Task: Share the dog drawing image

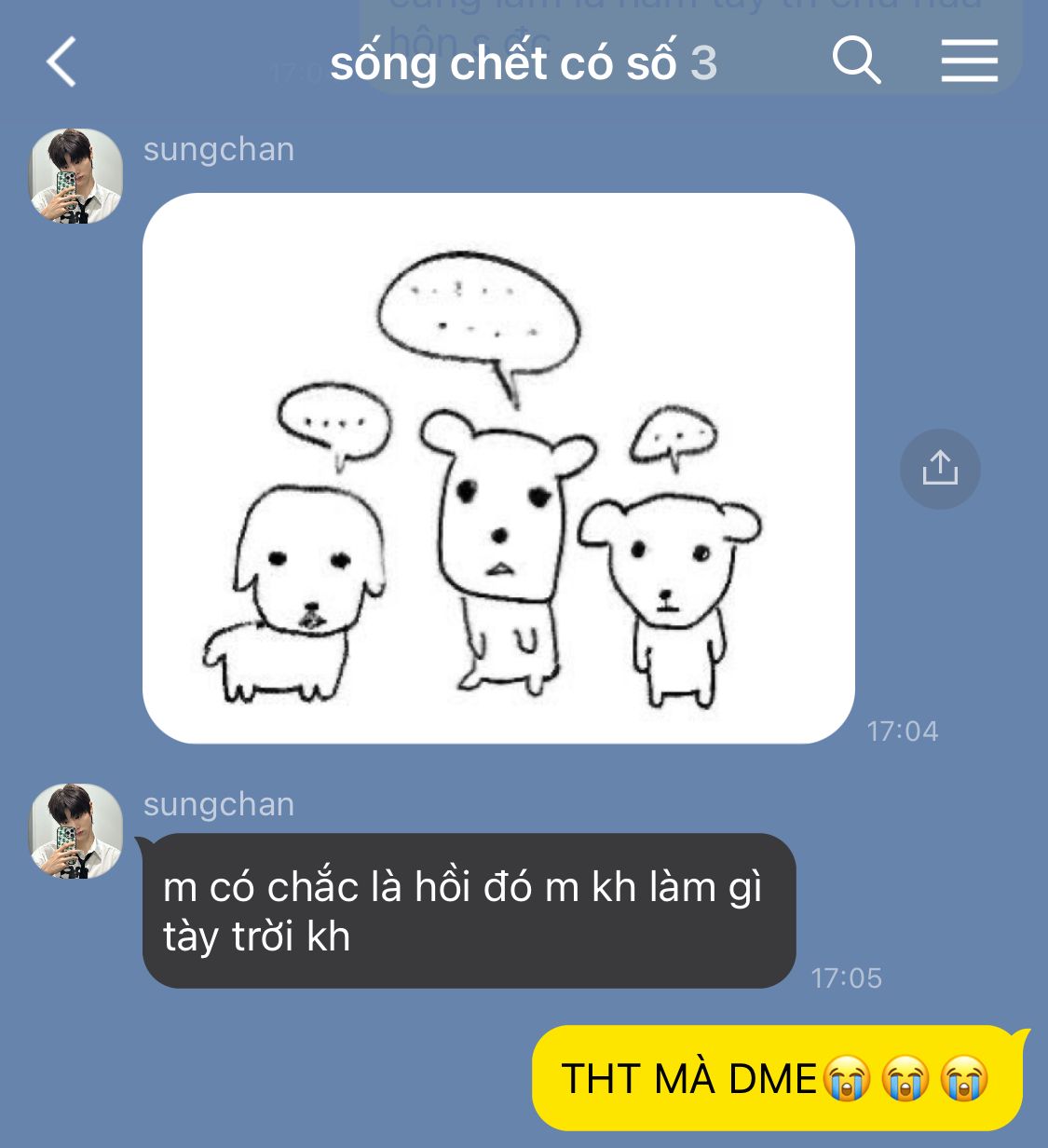Action: (x=939, y=469)
